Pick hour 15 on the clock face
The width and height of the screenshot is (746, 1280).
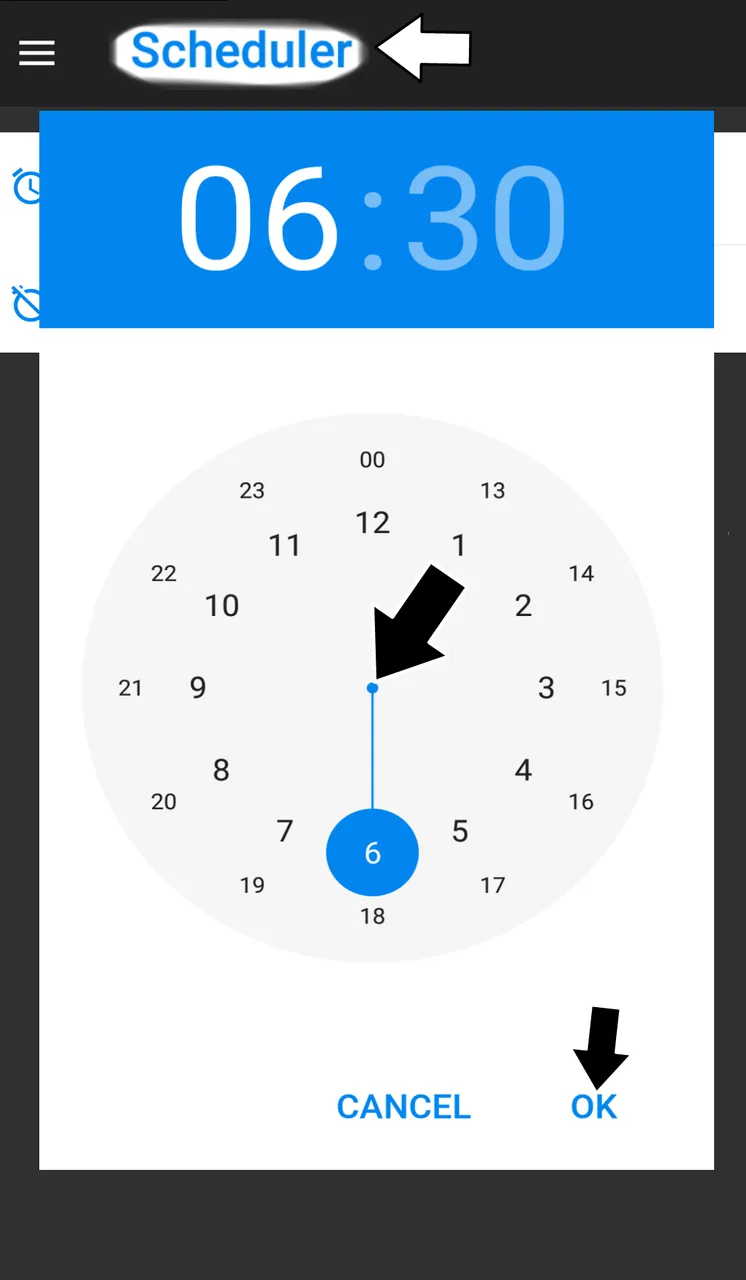tap(614, 688)
